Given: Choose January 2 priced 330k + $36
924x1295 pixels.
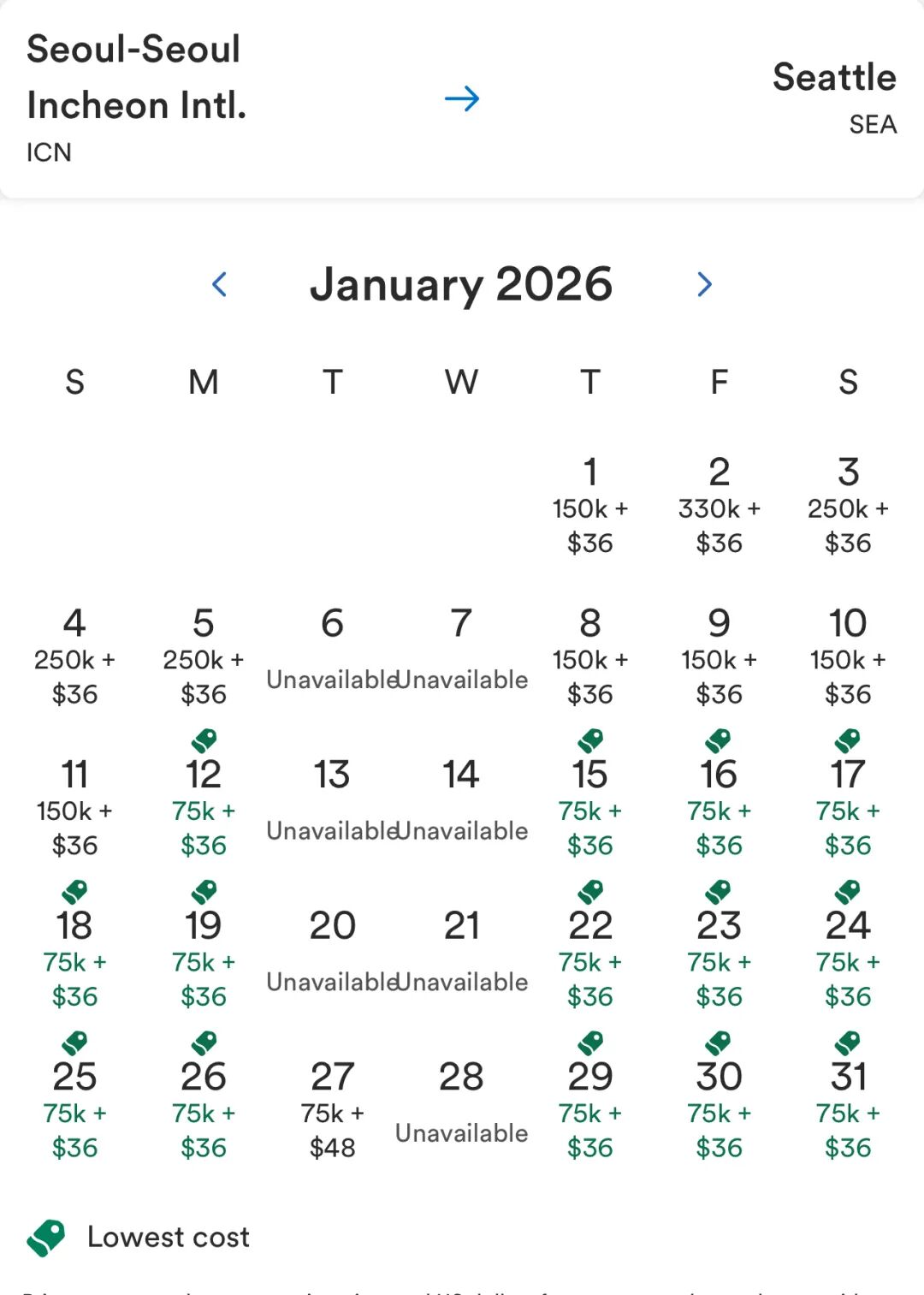Looking at the screenshot, I should (719, 506).
